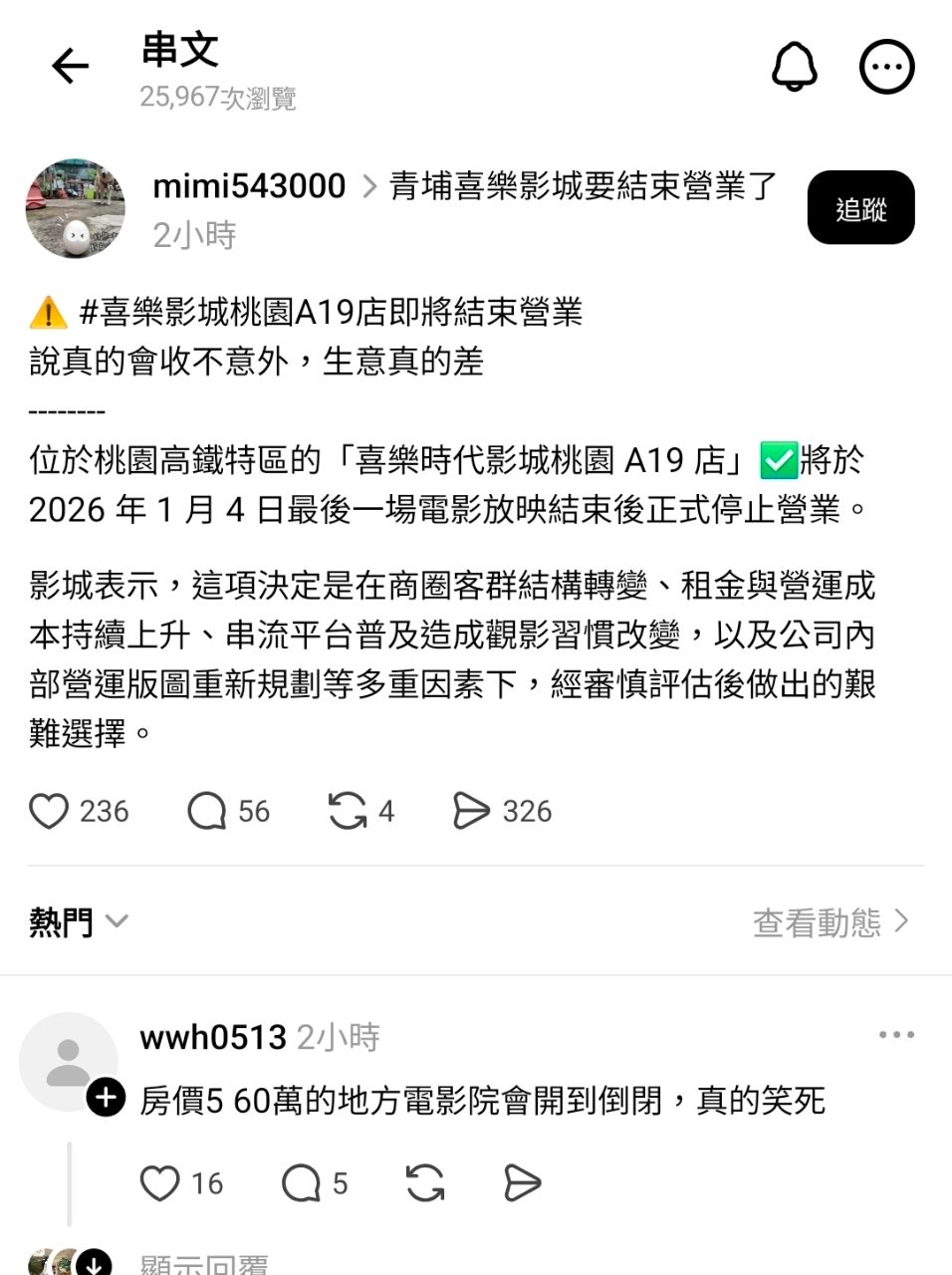Open topic 青埔喜樂影城要結束營業了
Screen dimensions: 952x1275
tap(583, 186)
